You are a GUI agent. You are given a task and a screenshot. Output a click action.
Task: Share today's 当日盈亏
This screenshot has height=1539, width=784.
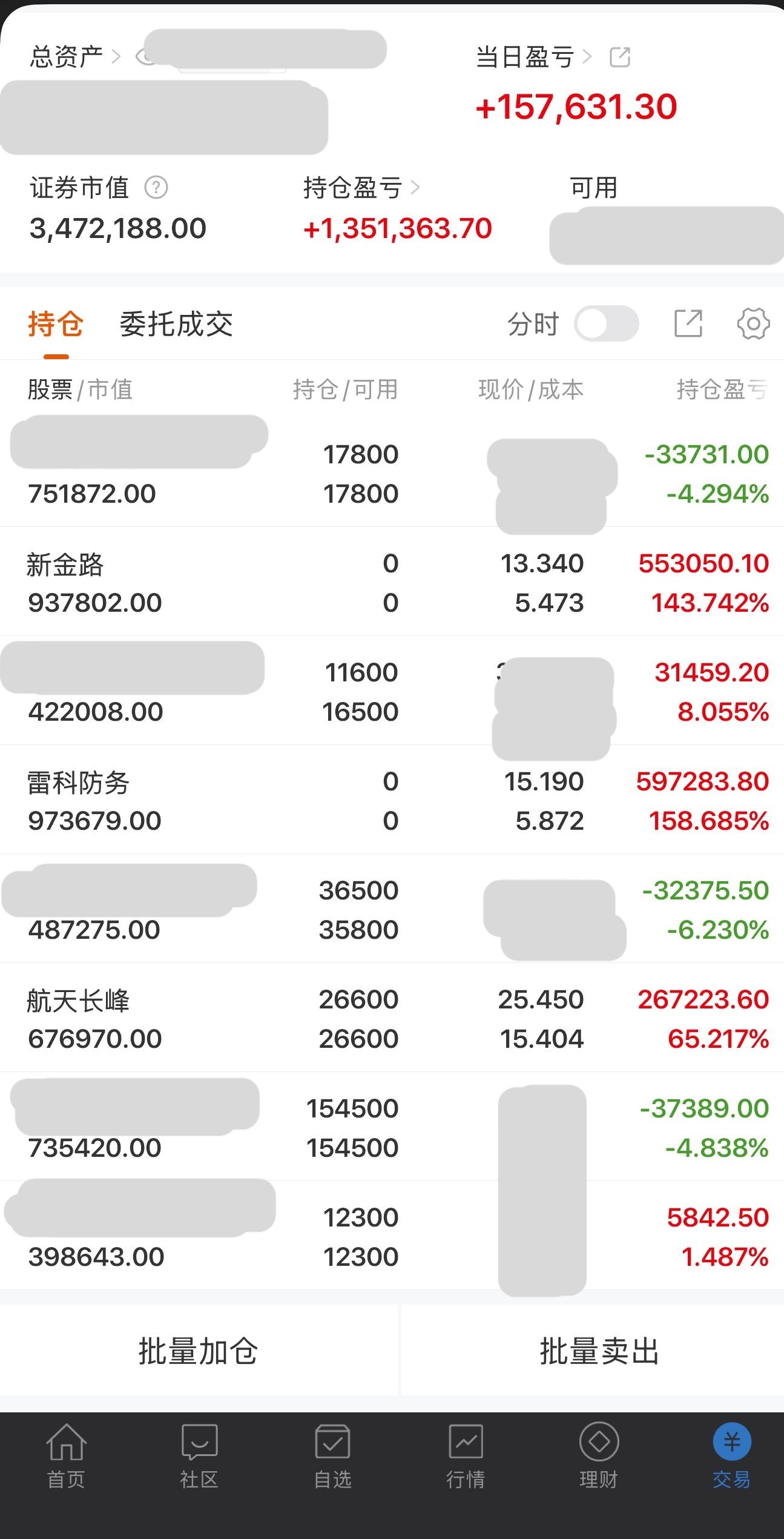click(x=619, y=57)
